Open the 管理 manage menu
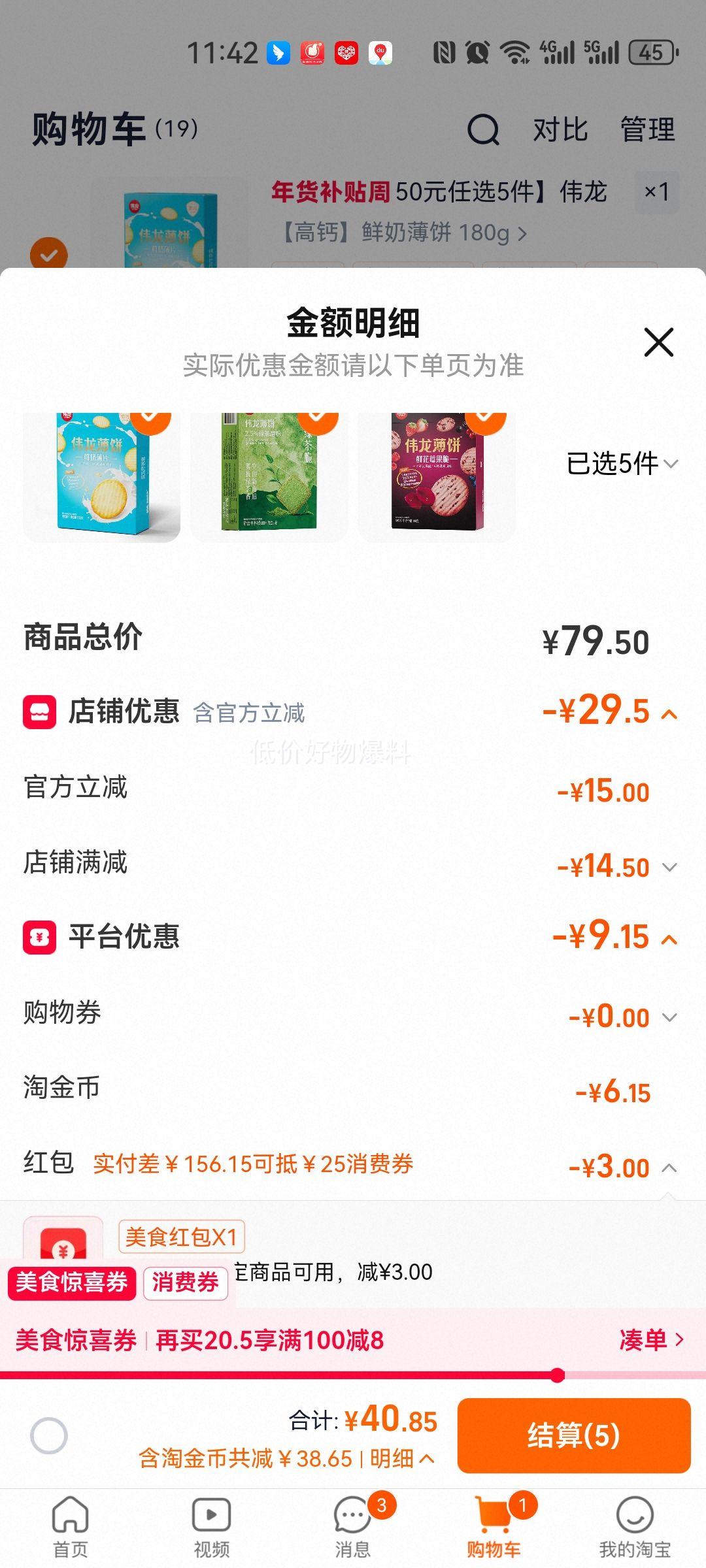Viewport: 706px width, 1568px height. (x=648, y=129)
